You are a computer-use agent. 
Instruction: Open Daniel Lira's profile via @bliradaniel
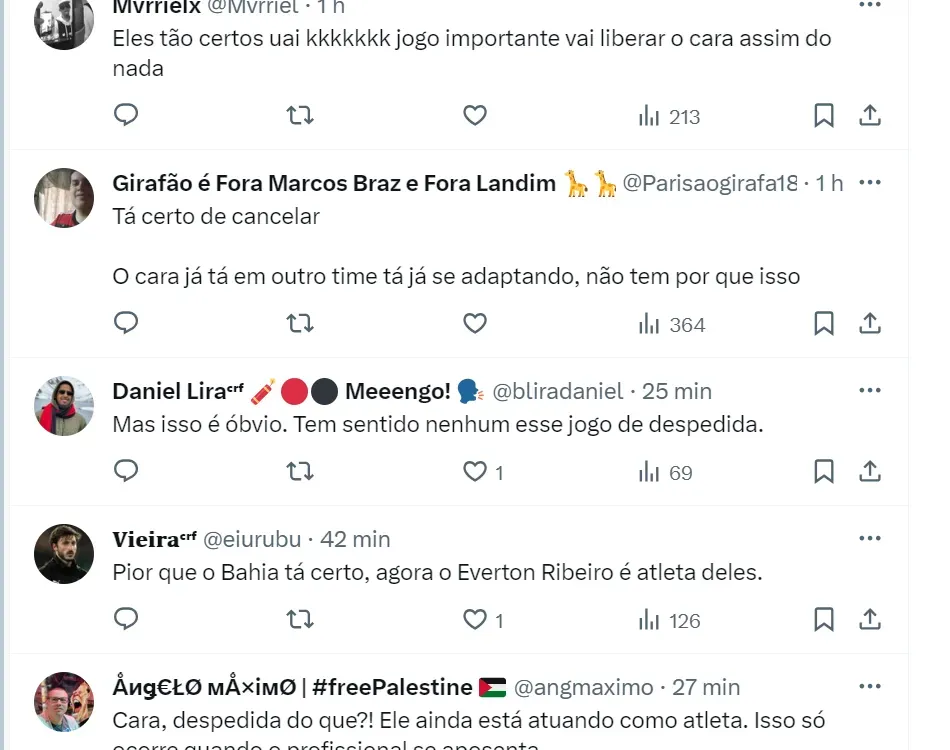558,391
